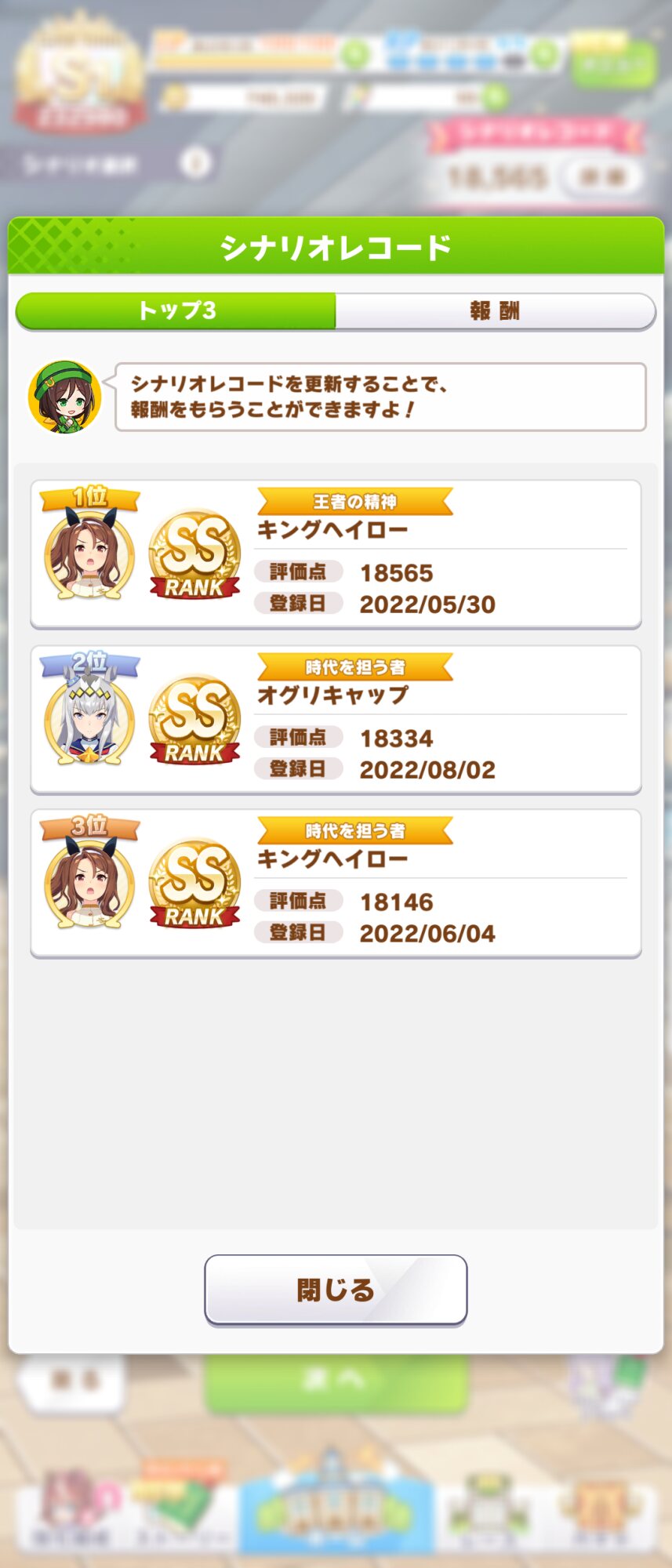Switch to the トップ3 tab
Image resolution: width=672 pixels, height=1568 pixels.
(x=176, y=310)
